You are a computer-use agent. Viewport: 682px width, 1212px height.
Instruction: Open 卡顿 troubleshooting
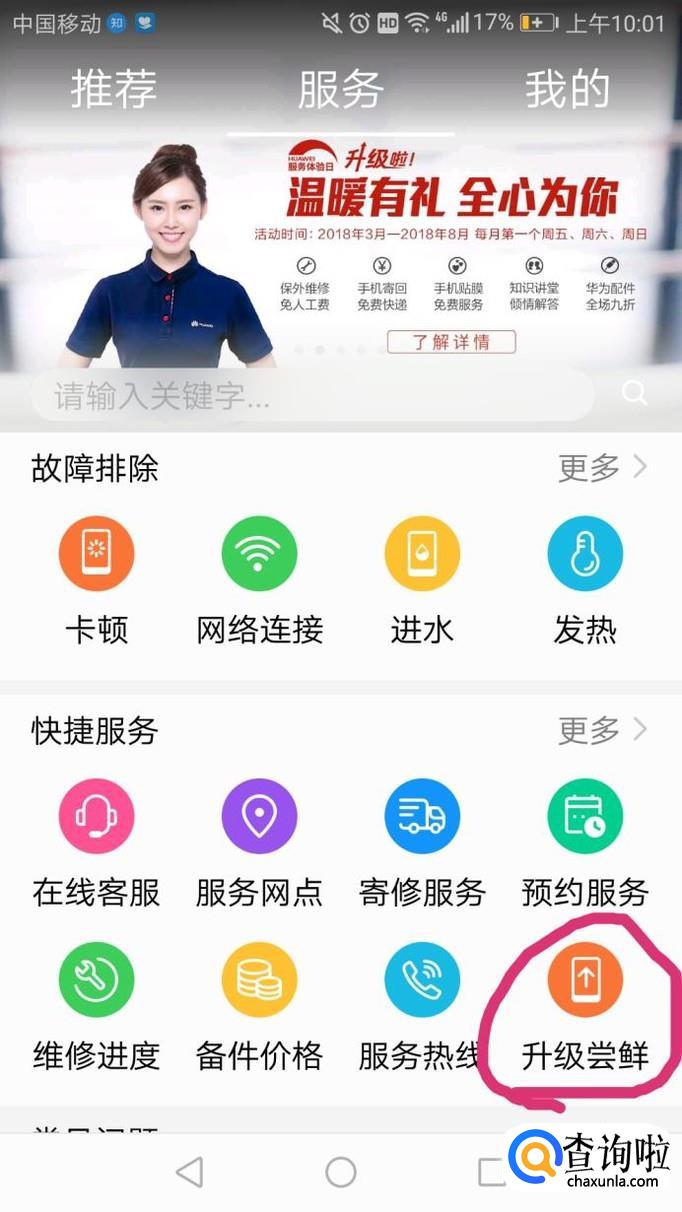coord(96,580)
